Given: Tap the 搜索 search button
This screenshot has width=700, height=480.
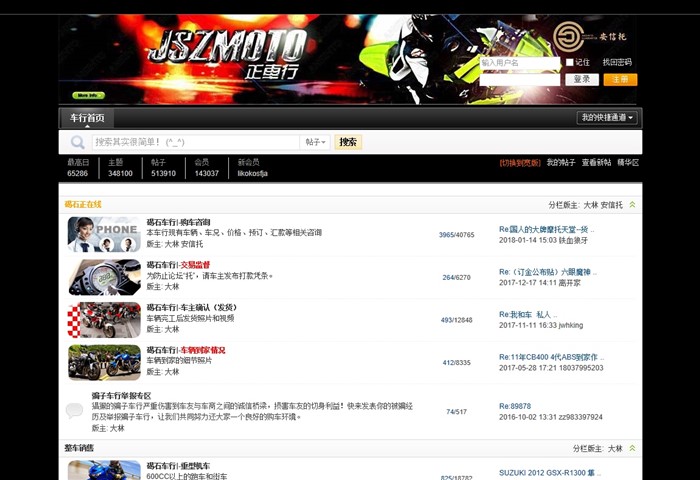Looking at the screenshot, I should click(x=348, y=142).
